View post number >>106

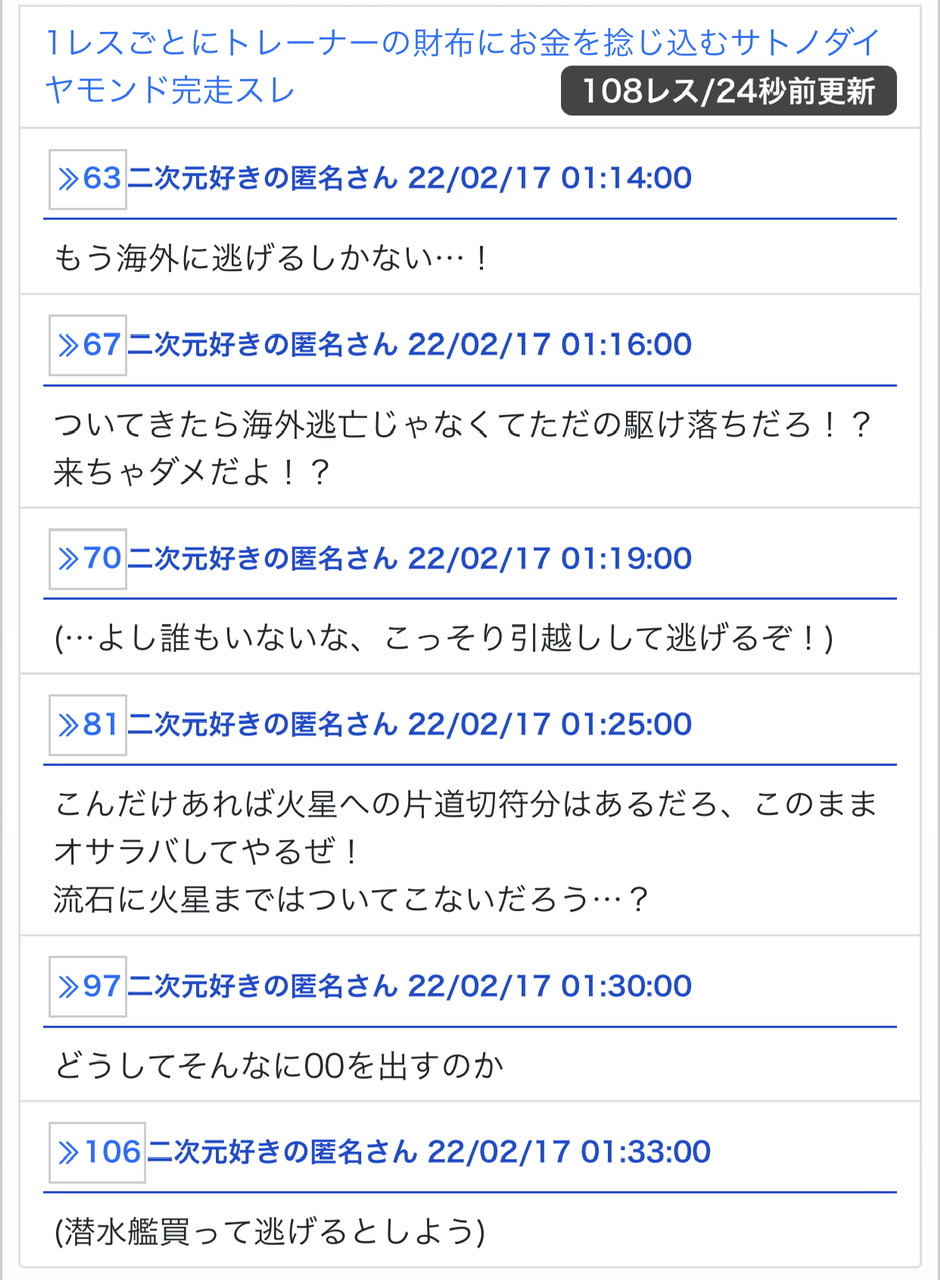(98, 1152)
